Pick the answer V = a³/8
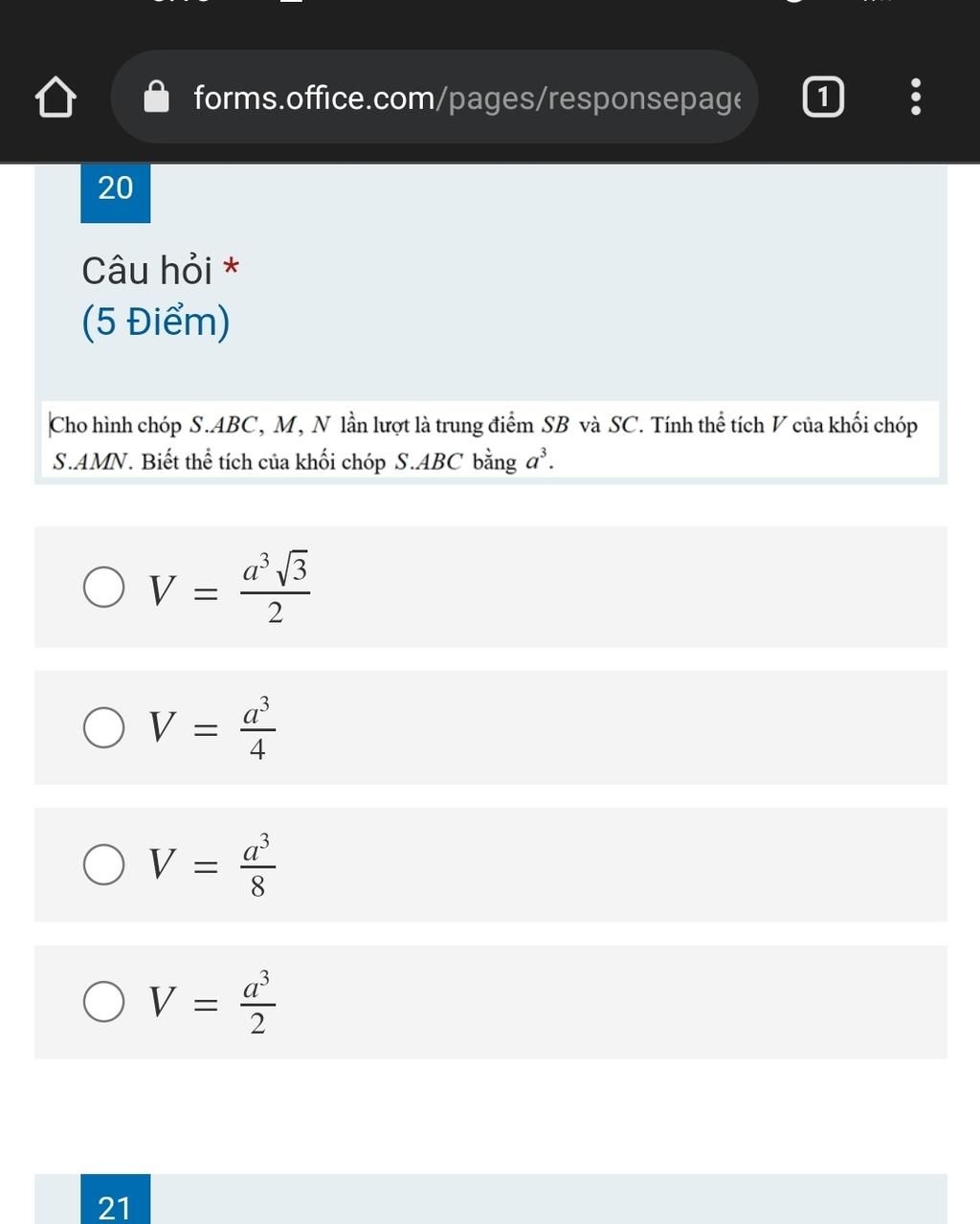980x1224 pixels. (103, 864)
